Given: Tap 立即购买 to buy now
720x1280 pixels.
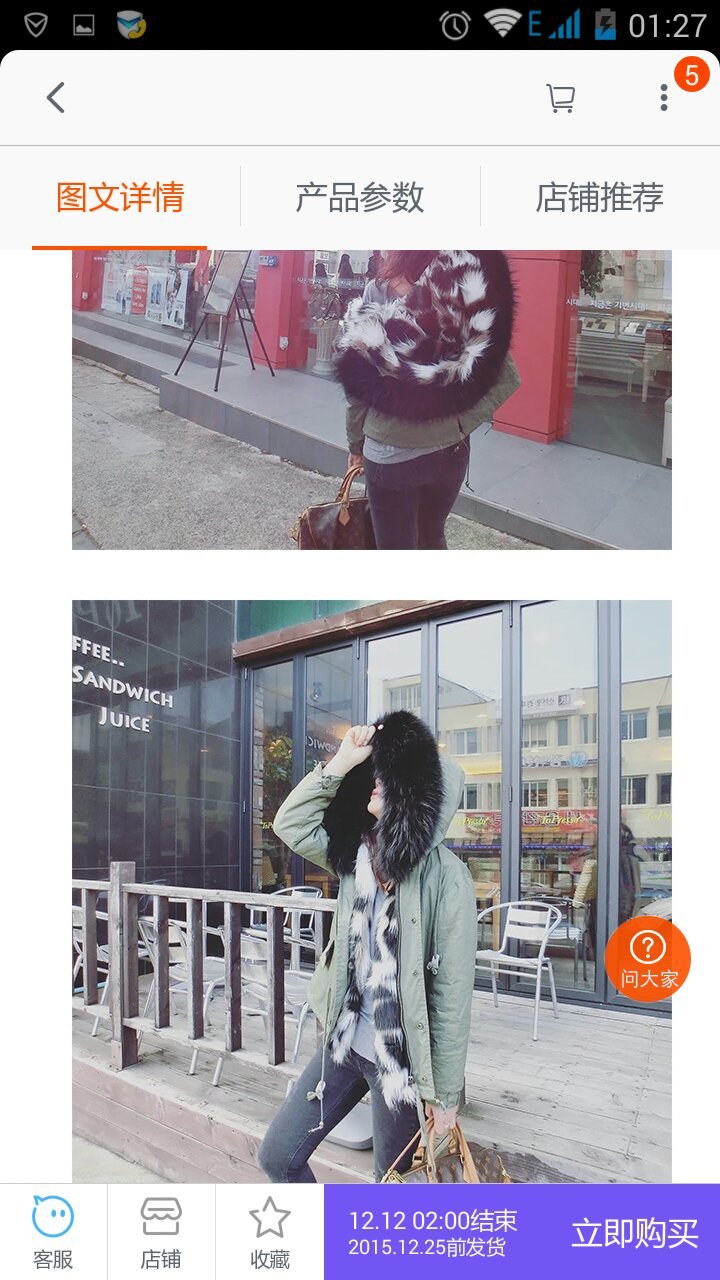Looking at the screenshot, I should (x=634, y=1233).
